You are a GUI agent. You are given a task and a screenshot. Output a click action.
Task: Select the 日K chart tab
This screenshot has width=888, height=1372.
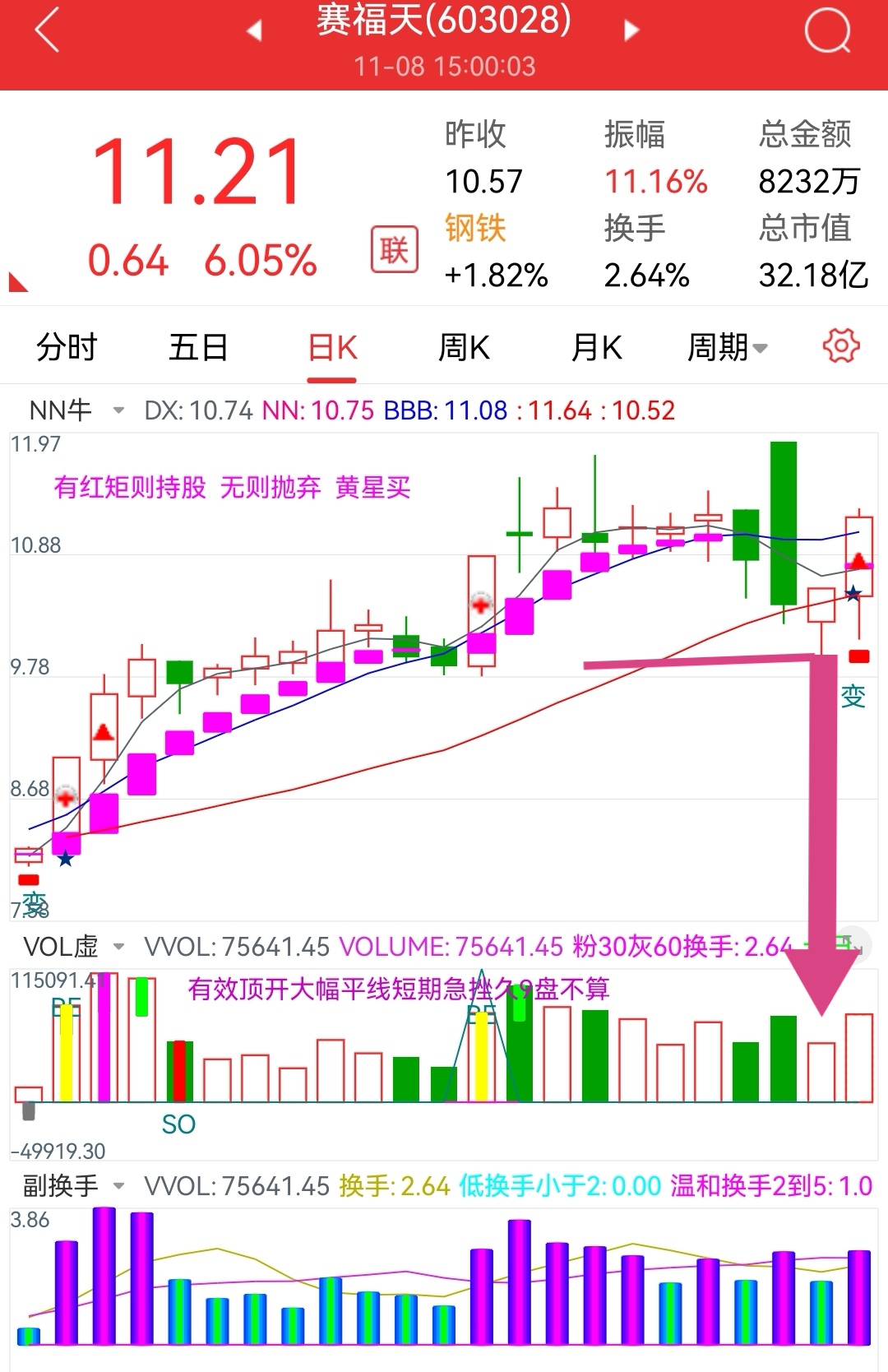pyautogui.click(x=332, y=347)
